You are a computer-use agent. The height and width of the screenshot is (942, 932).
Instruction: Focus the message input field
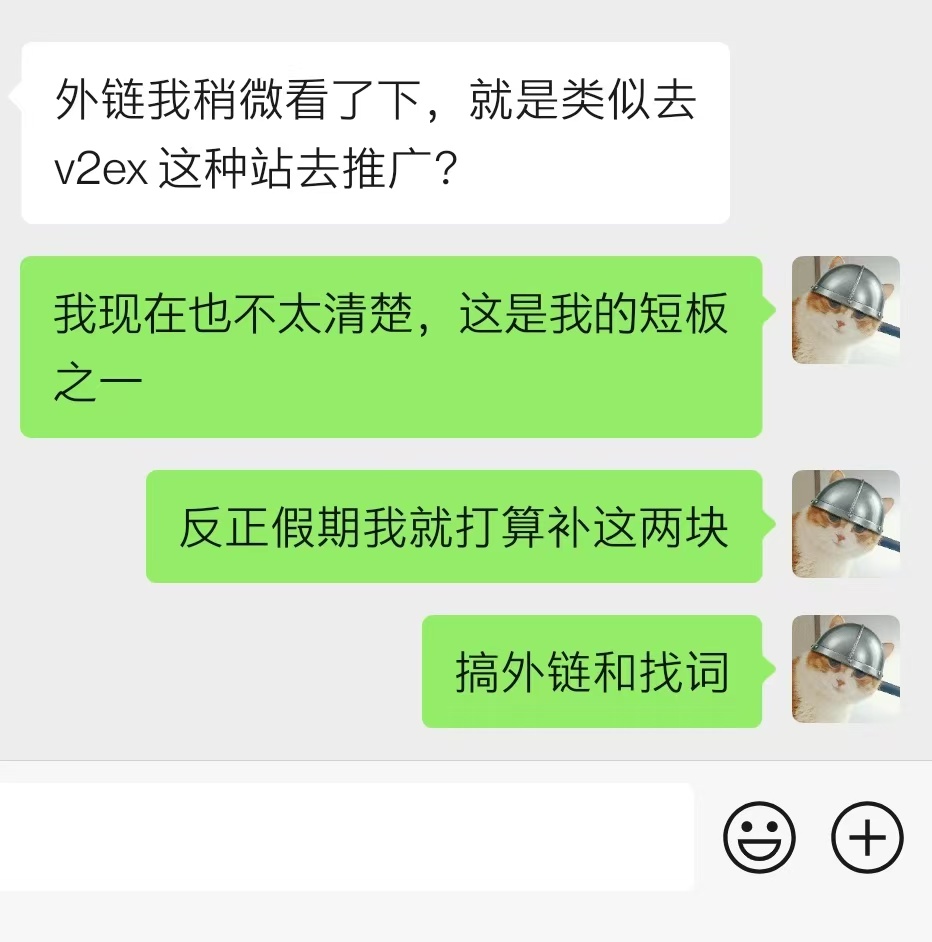[x=345, y=837]
